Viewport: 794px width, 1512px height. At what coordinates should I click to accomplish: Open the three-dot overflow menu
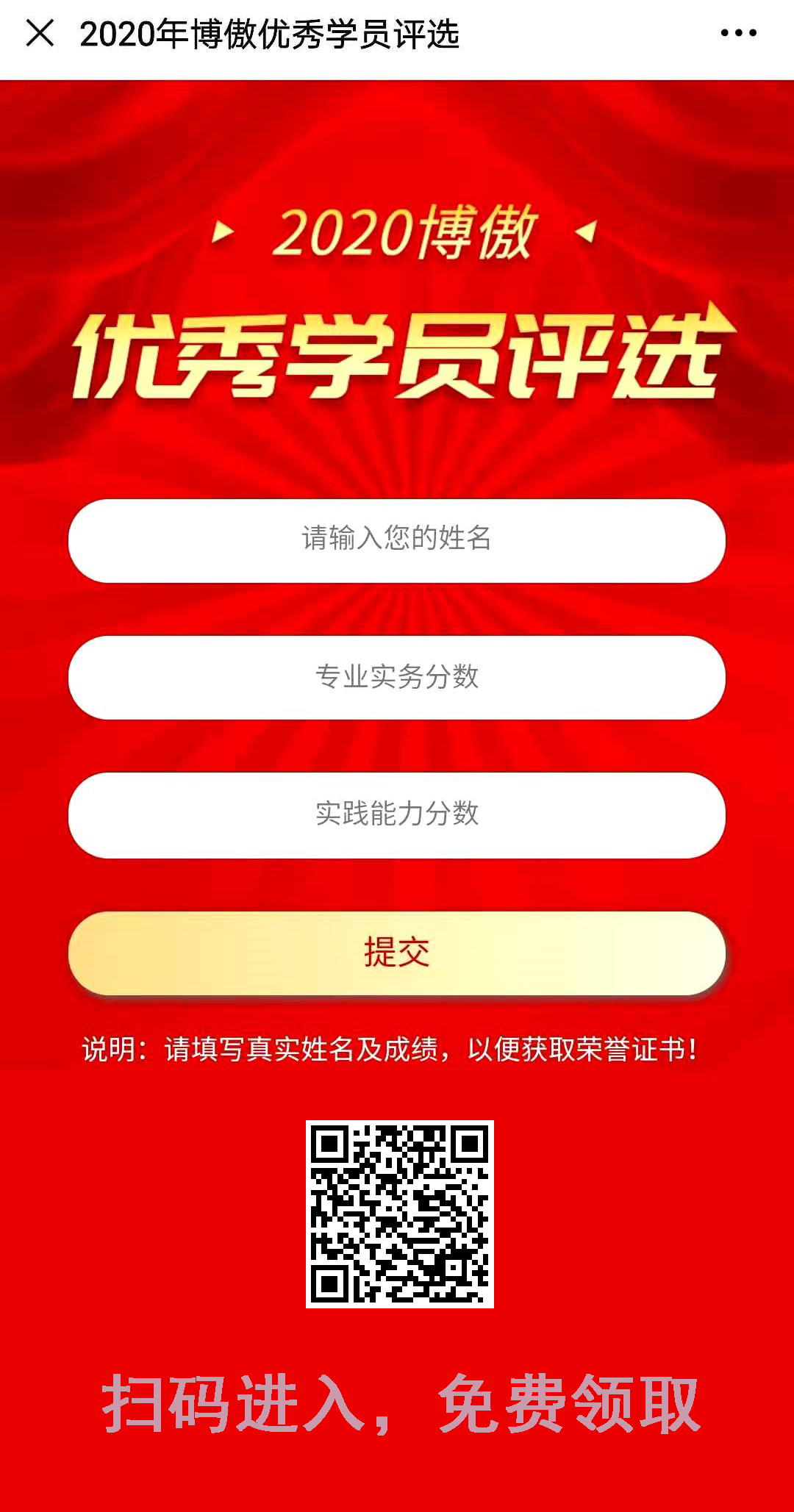point(738,33)
